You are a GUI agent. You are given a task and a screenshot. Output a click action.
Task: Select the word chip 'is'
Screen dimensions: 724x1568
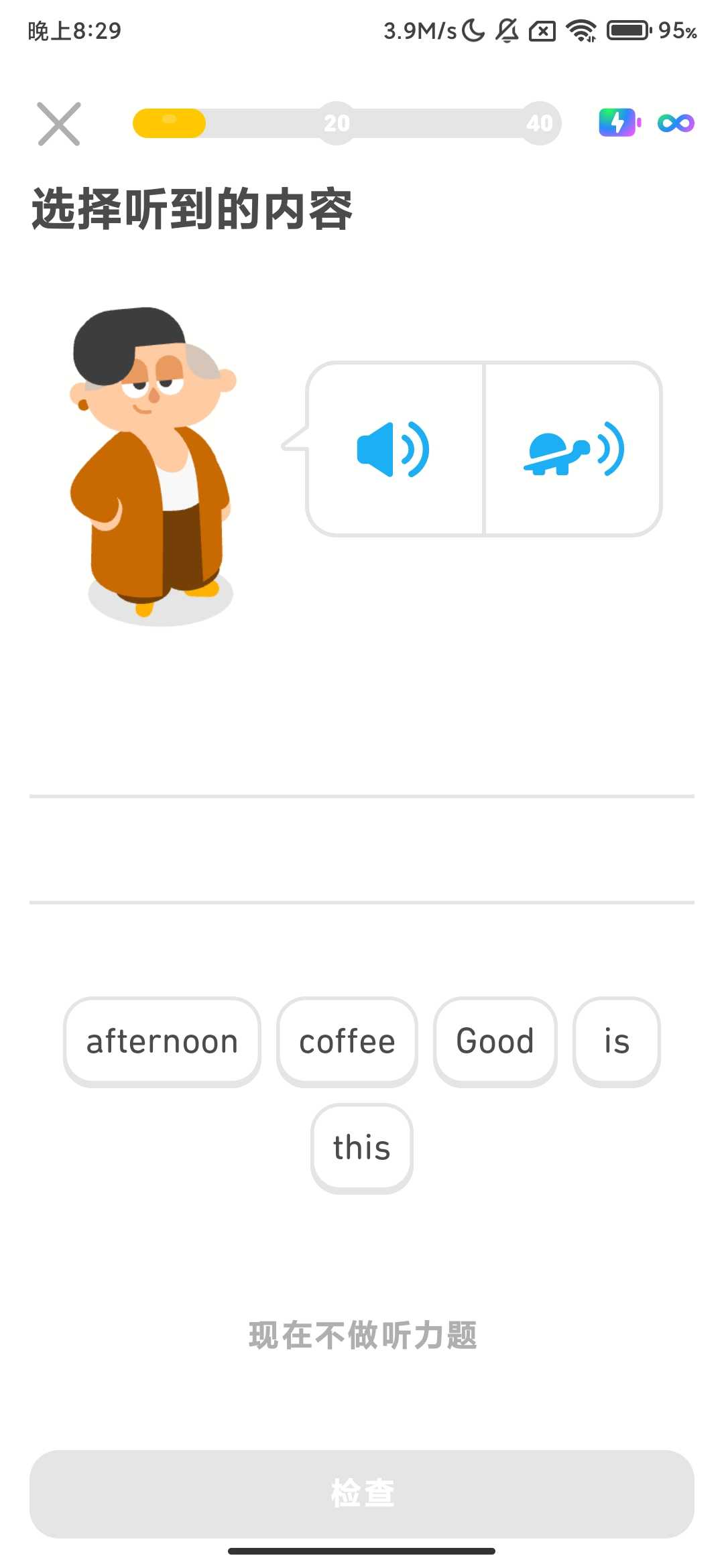point(615,1041)
